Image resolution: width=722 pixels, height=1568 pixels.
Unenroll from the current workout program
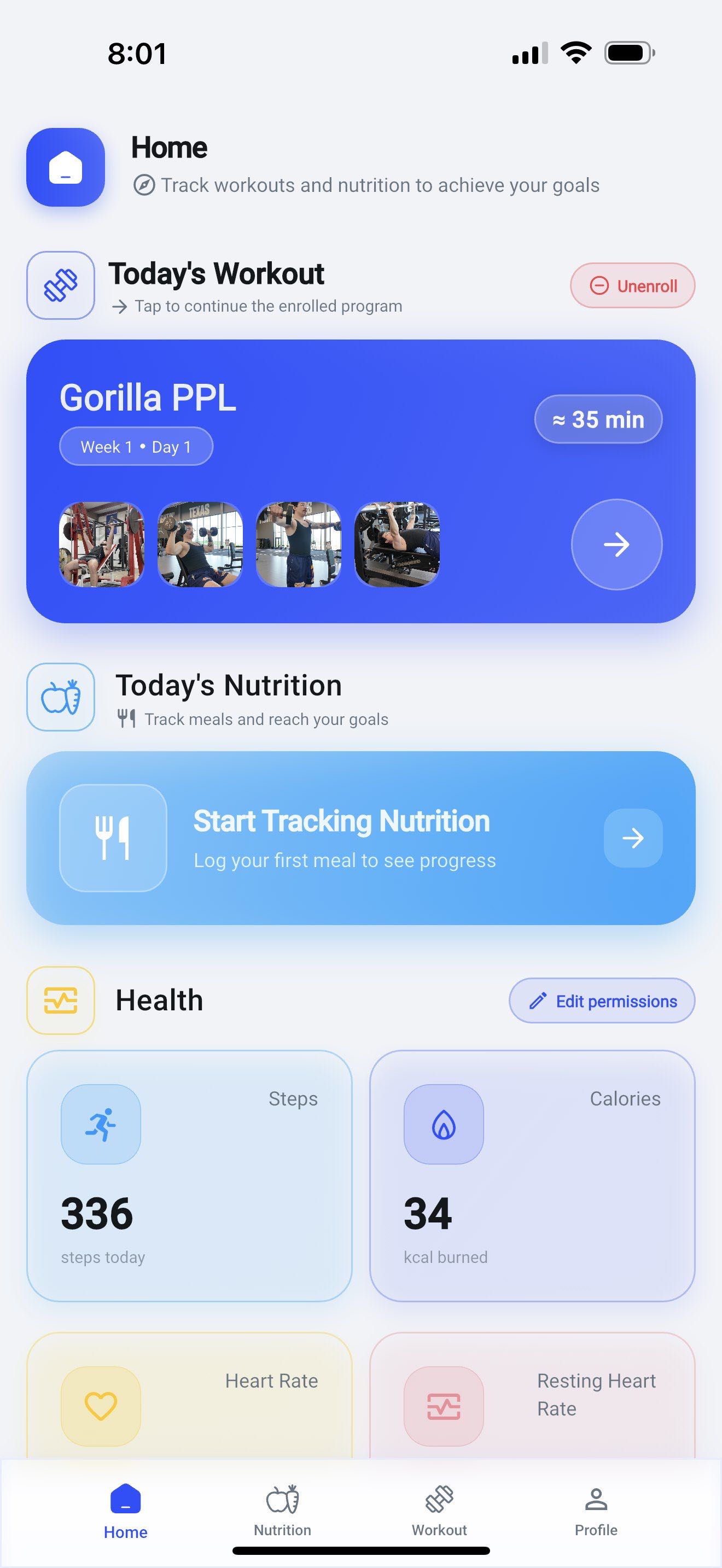tap(632, 285)
